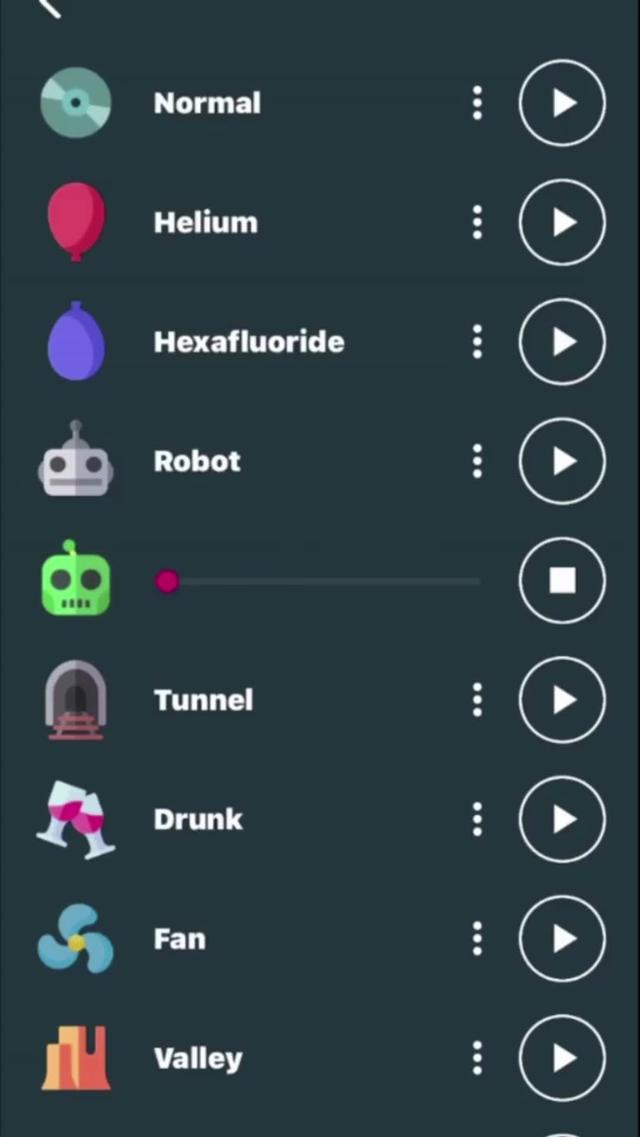Go back using the top arrow
640x1137 pixels.
[50, 8]
